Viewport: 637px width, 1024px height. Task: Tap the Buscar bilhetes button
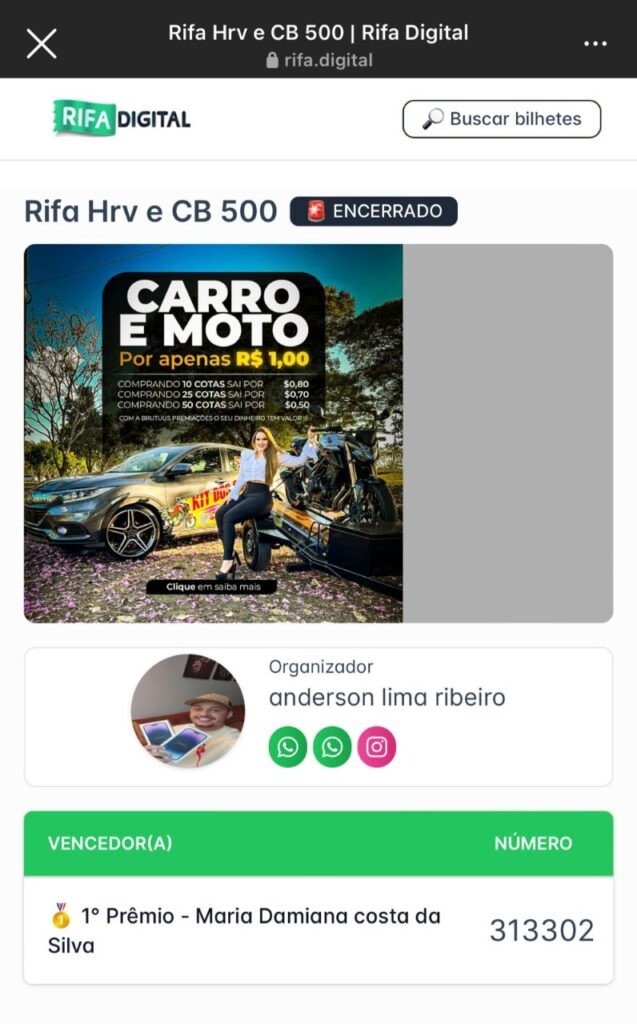[501, 119]
